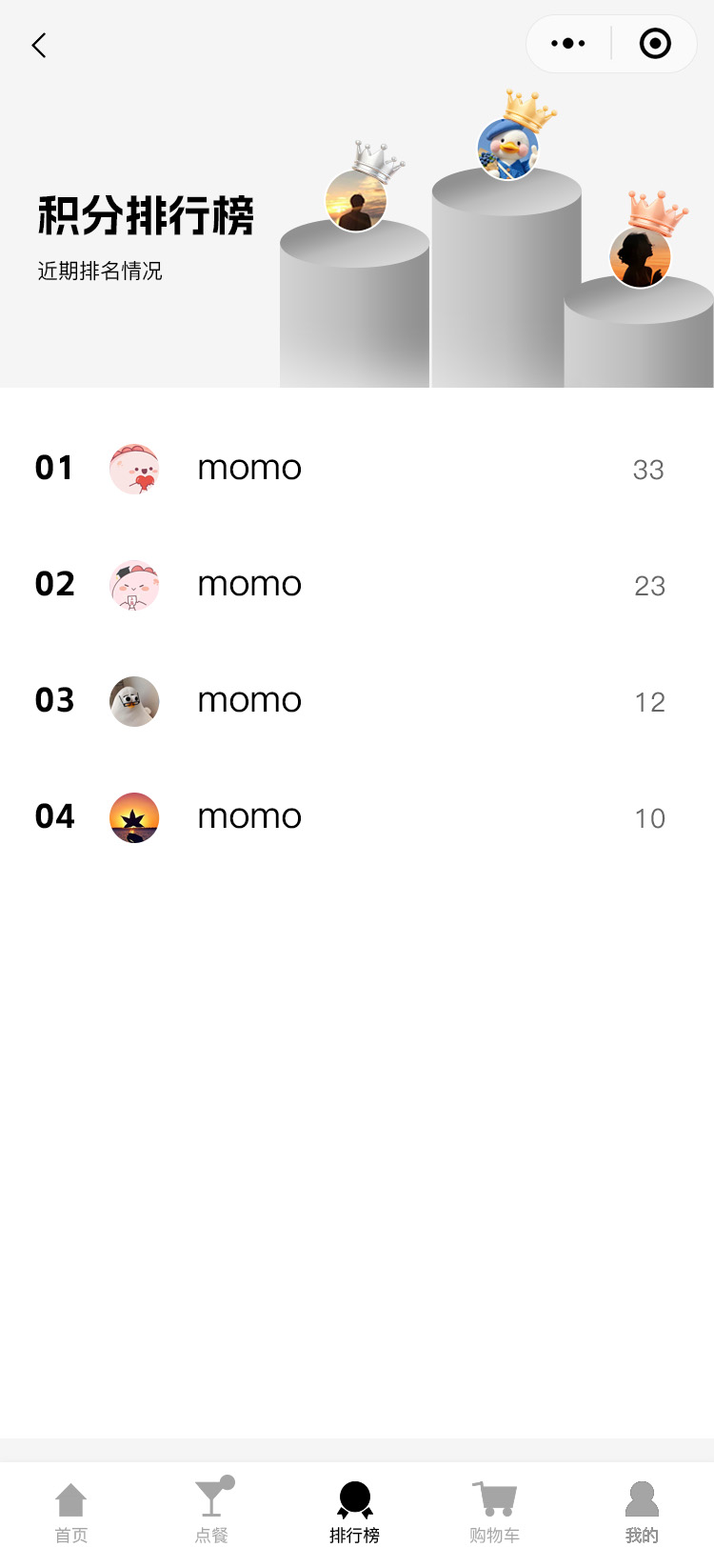Viewport: 714px width, 1568px height.
Task: Select the 排行榜 tab
Action: point(355,1512)
